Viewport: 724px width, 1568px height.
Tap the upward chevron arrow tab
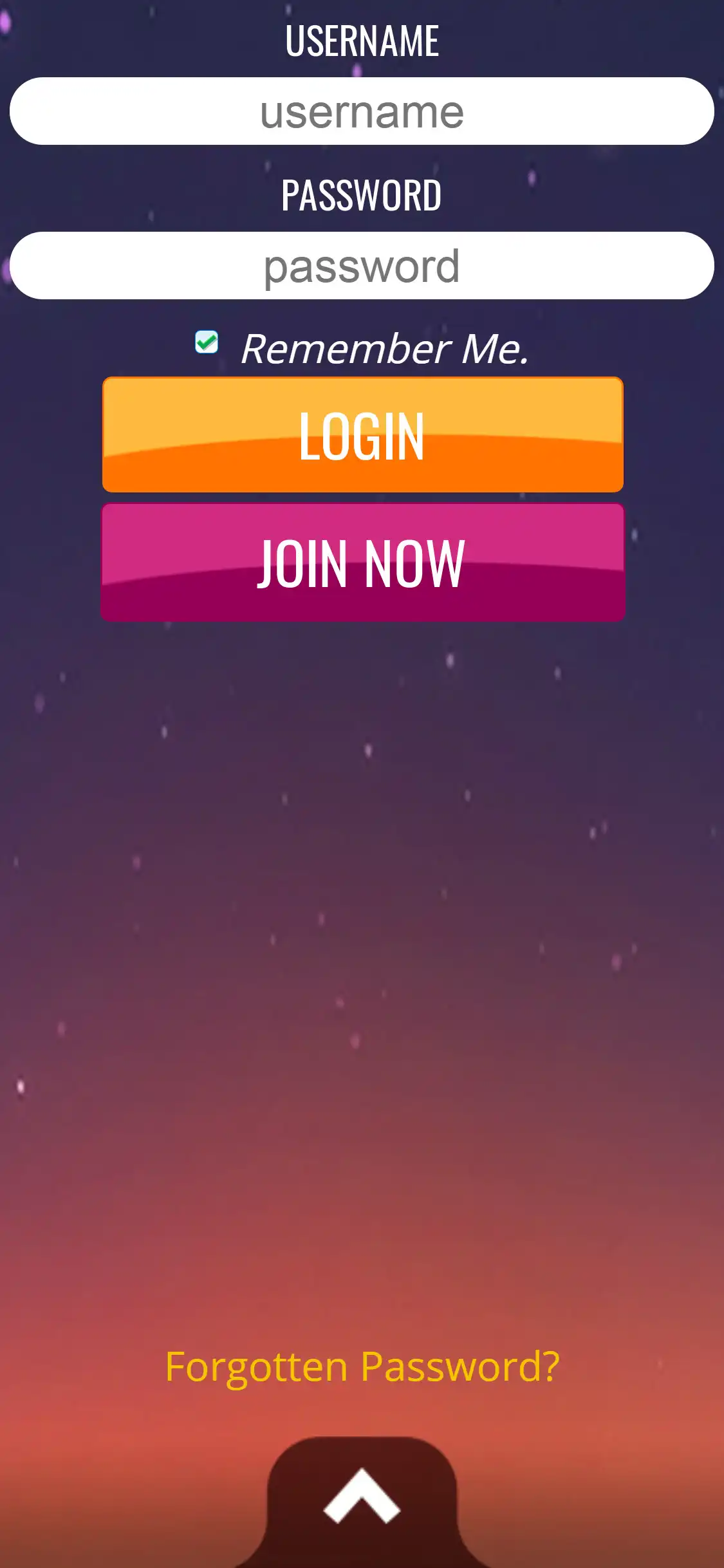362,1497
